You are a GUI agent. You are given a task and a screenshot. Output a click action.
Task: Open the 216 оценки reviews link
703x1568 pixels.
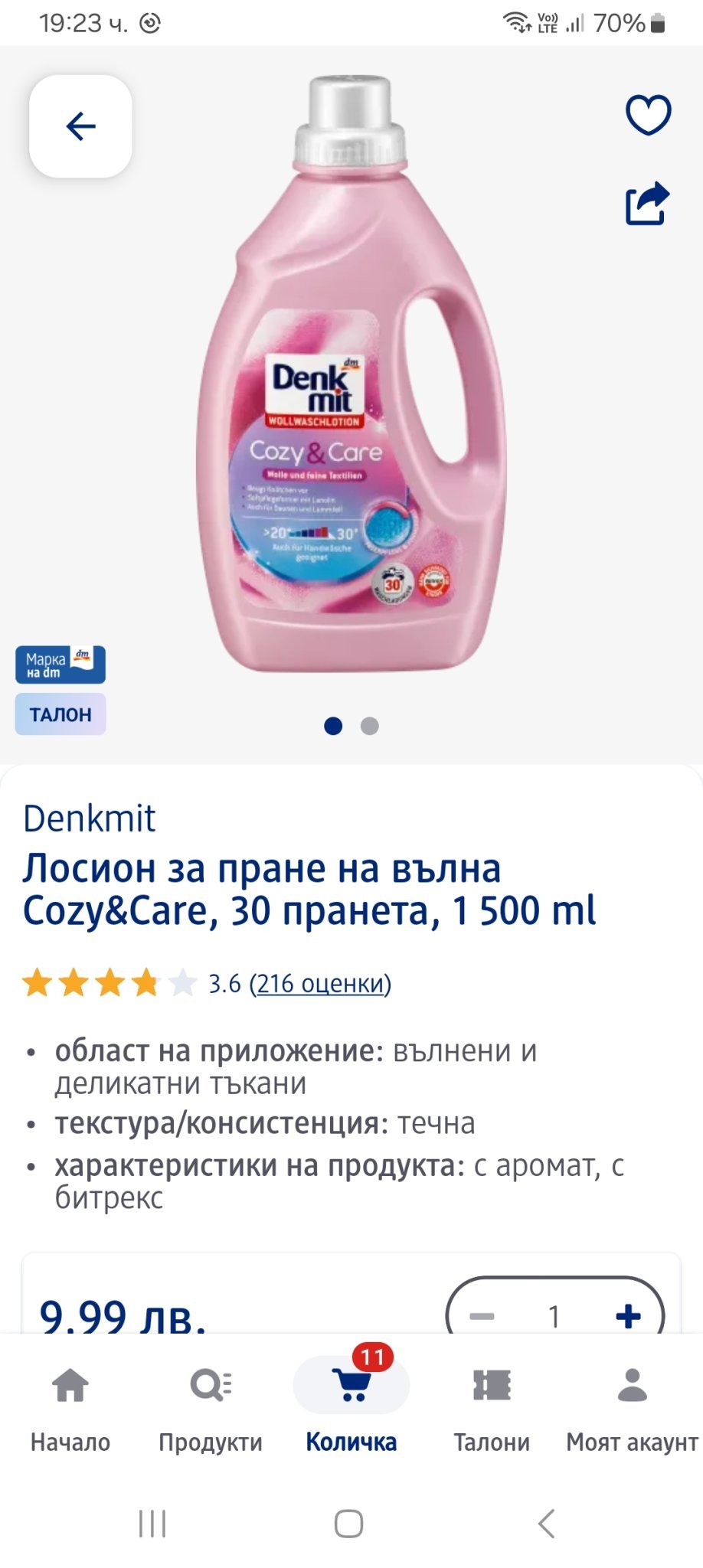point(320,983)
